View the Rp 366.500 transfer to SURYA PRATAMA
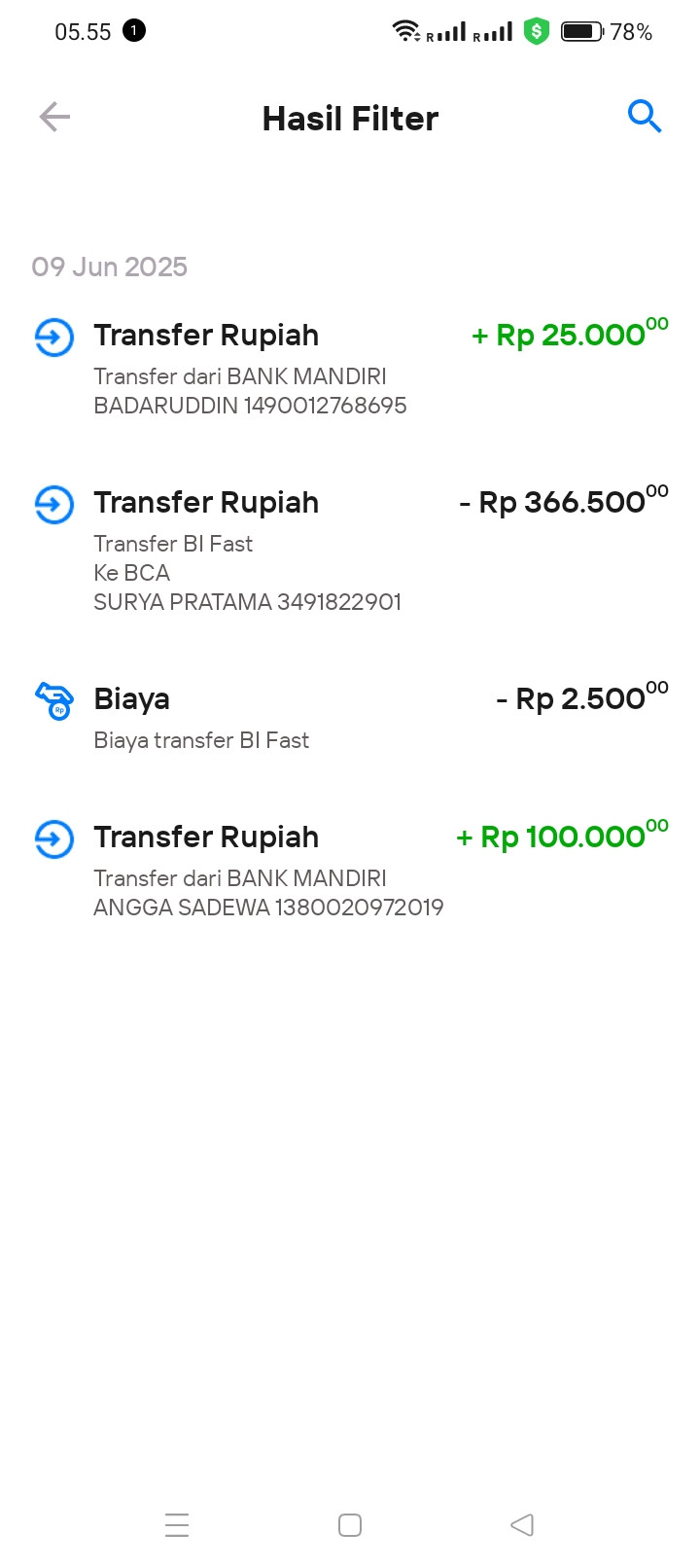 pos(350,550)
